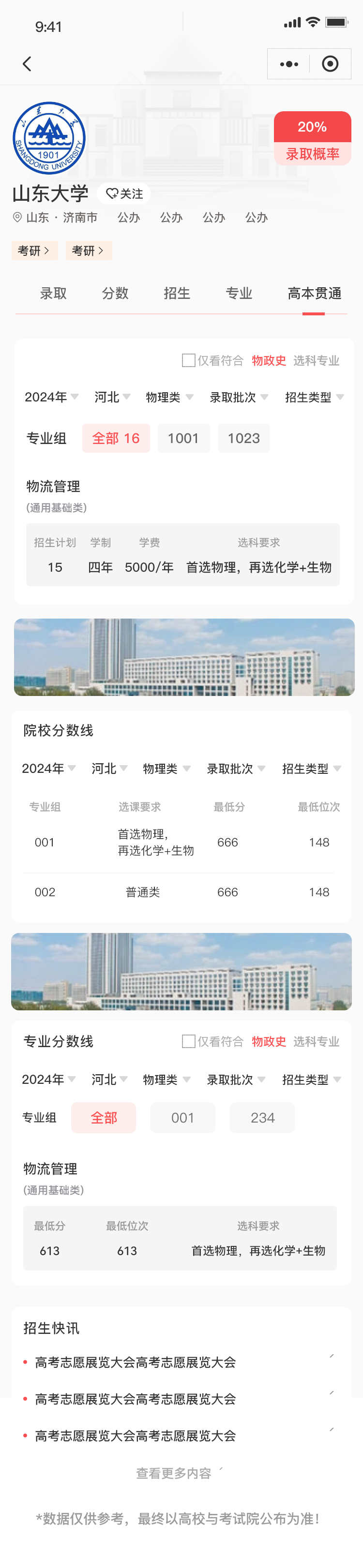363x1568 pixels.
Task: Select the 1023 专业组 chip
Action: 243,438
